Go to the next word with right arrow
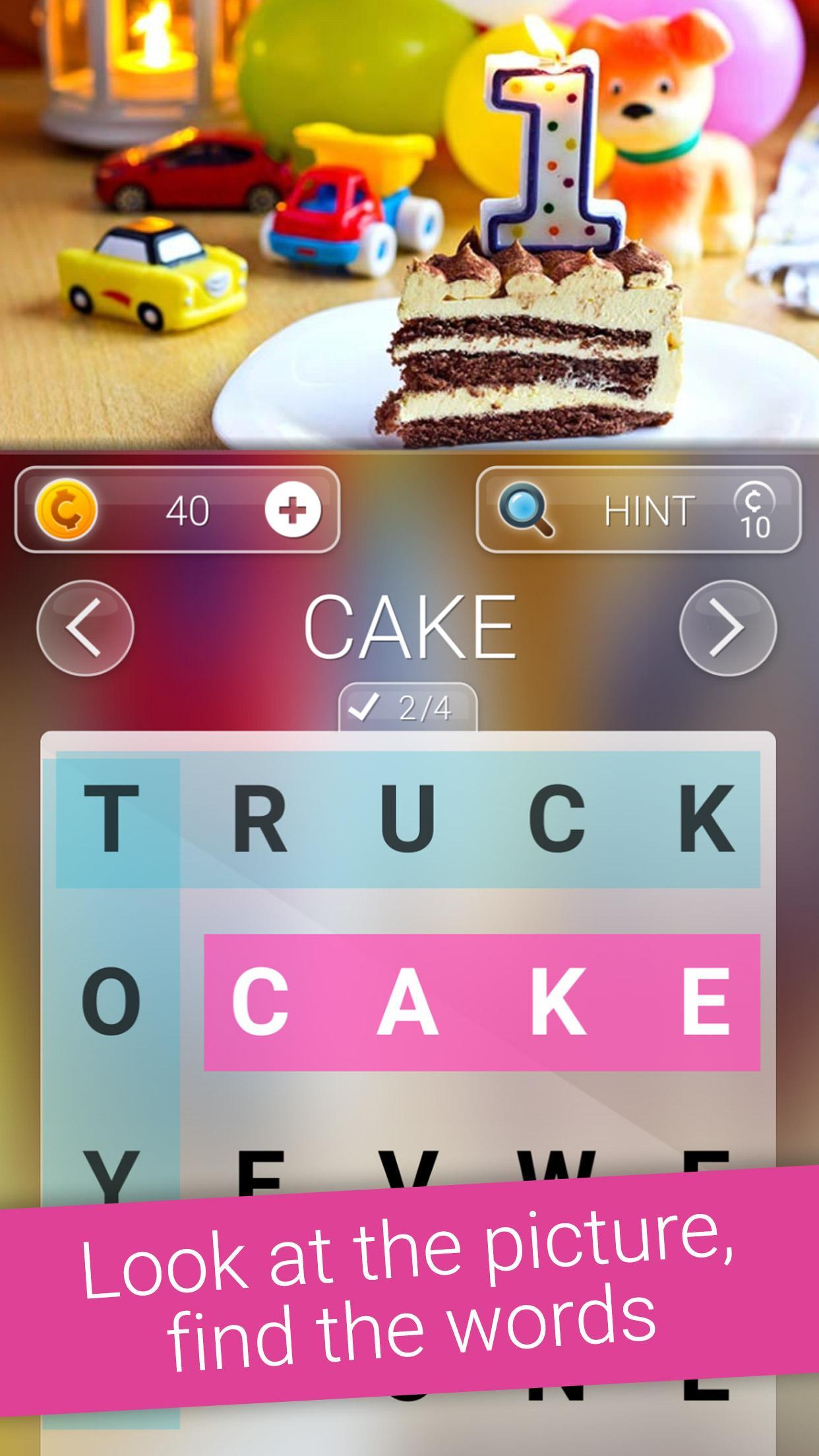This screenshot has width=819, height=1456. pyautogui.click(x=727, y=628)
